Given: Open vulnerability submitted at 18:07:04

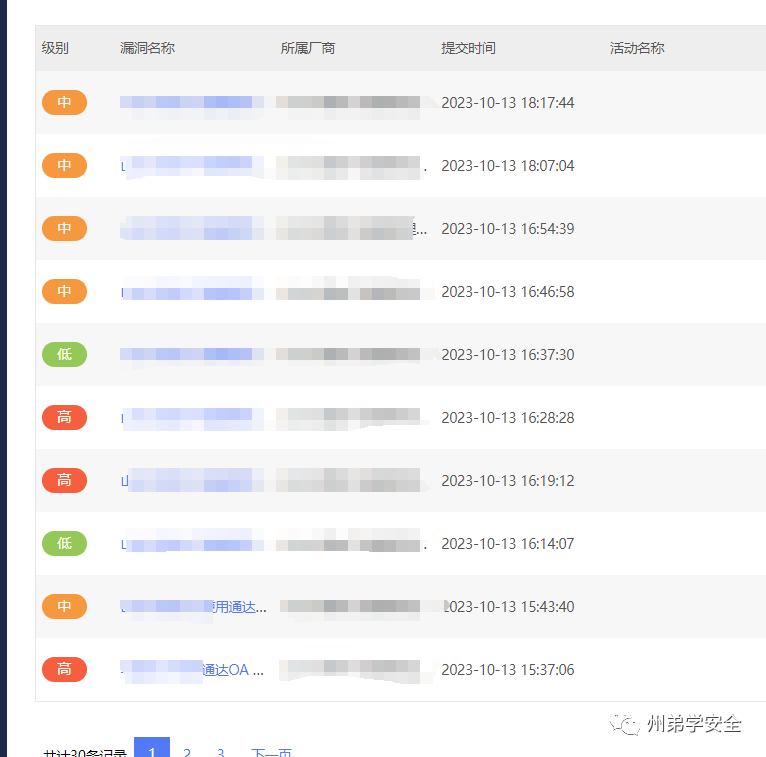Looking at the screenshot, I should click(x=190, y=166).
